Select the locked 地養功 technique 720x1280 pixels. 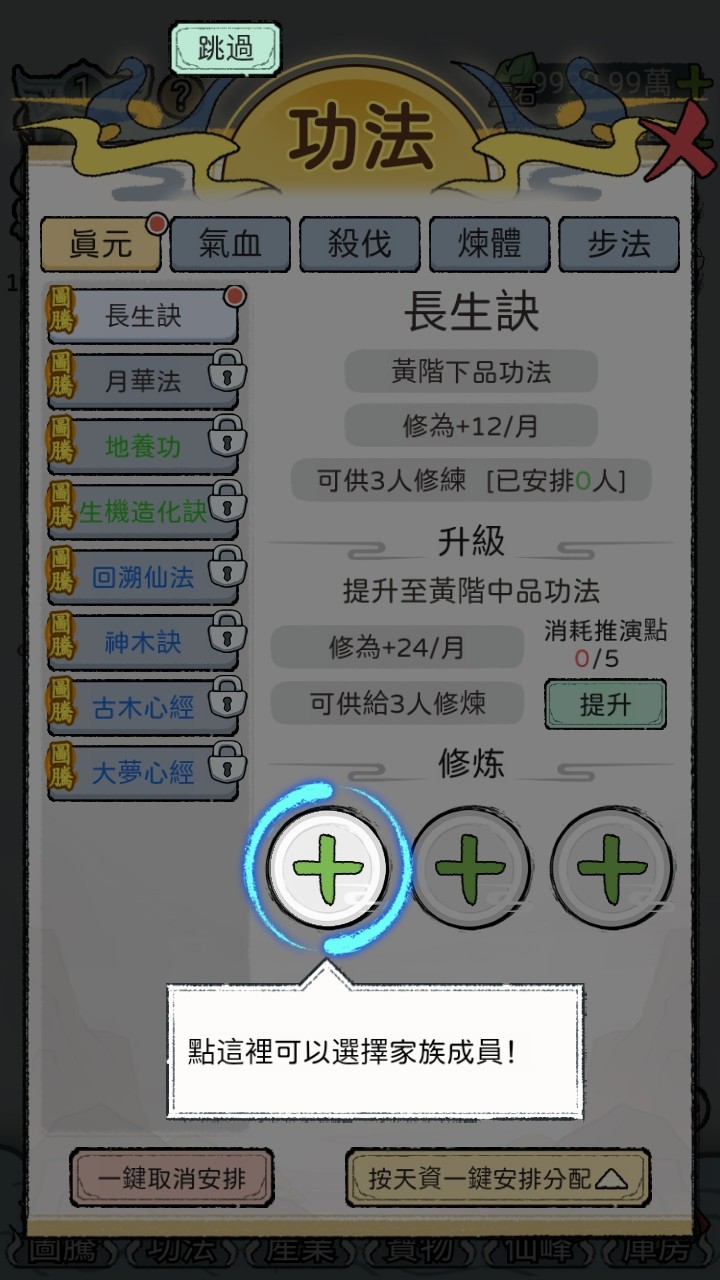pos(143,447)
